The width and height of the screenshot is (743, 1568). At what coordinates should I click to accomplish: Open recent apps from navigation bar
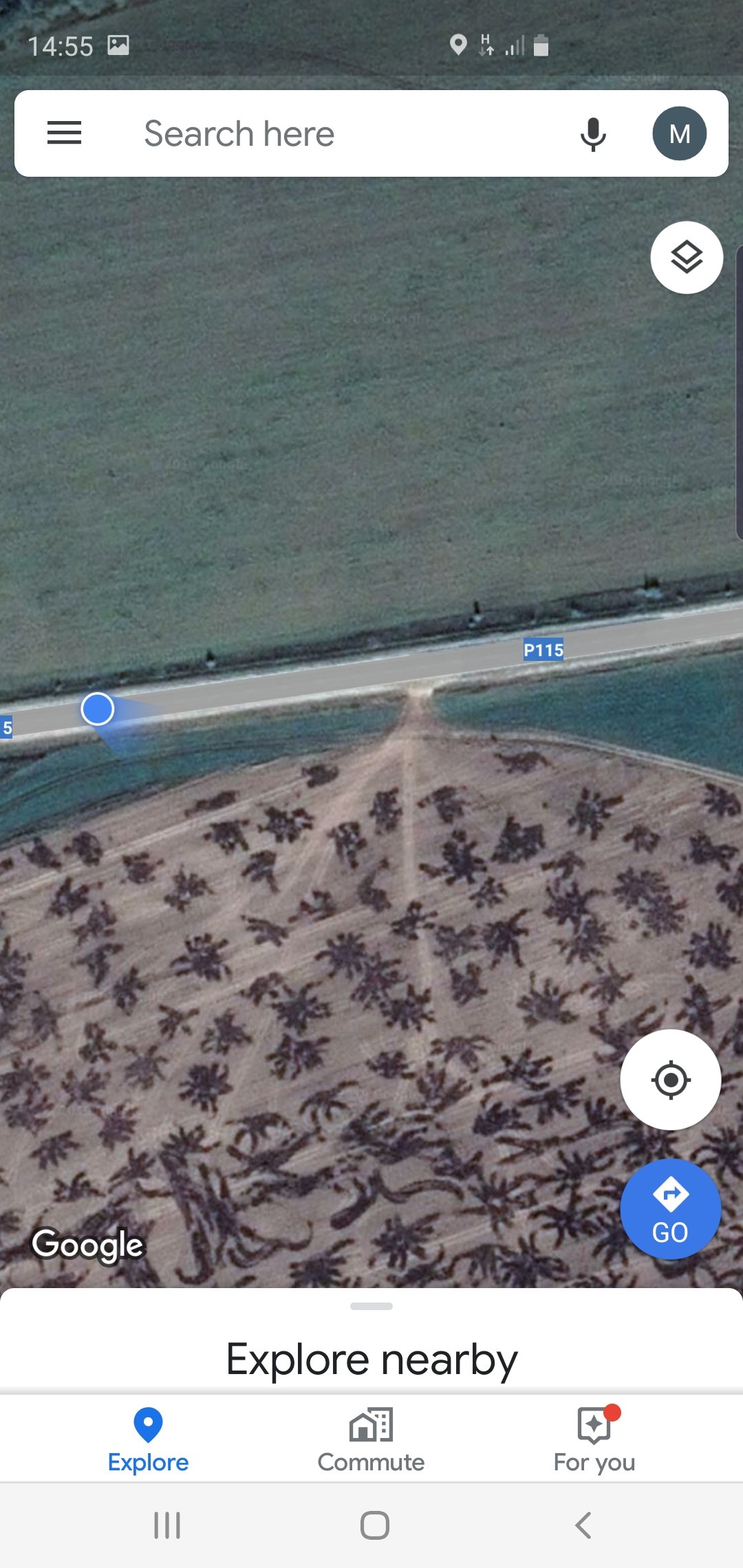(167, 1525)
